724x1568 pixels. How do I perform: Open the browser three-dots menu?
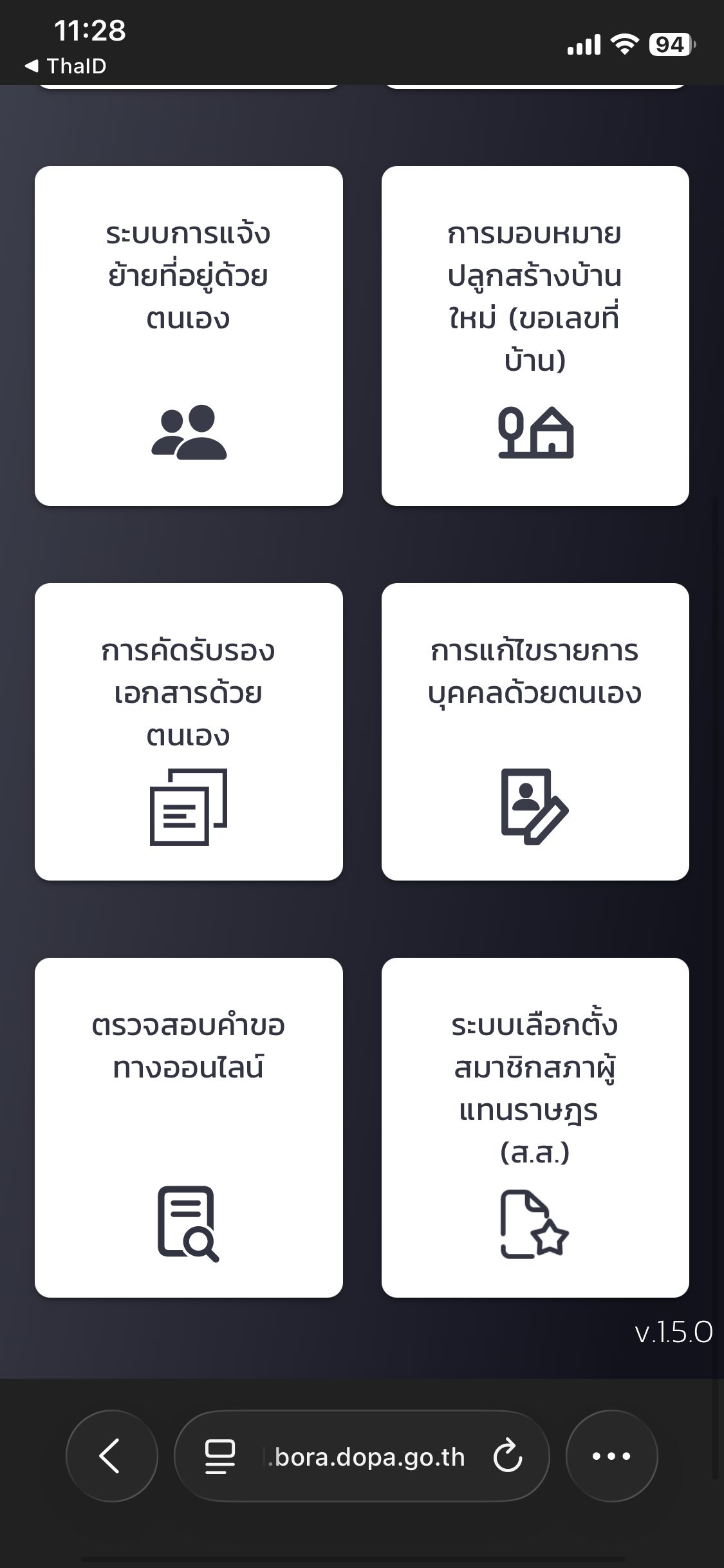coord(611,1455)
